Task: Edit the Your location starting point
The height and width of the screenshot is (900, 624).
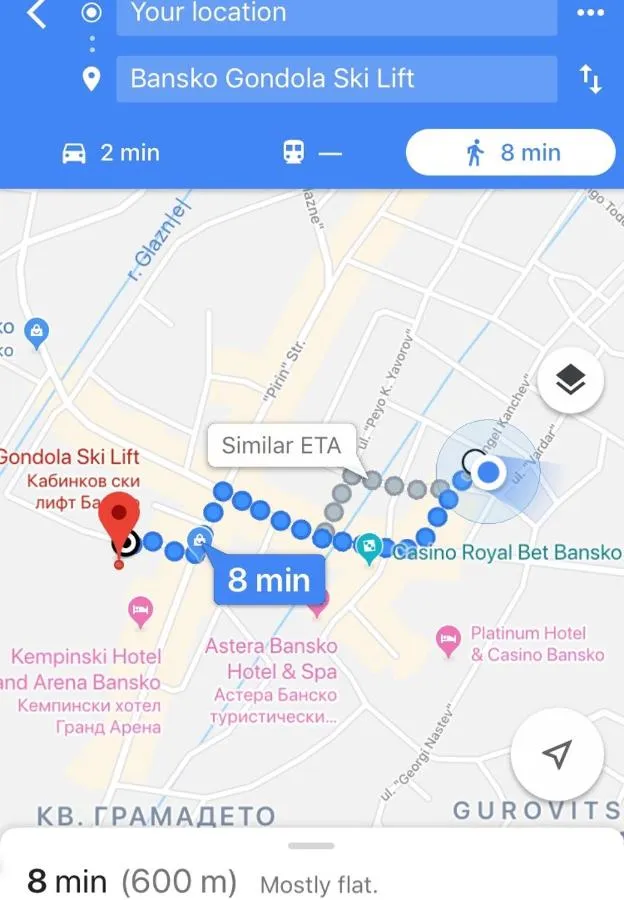Action: (x=336, y=14)
